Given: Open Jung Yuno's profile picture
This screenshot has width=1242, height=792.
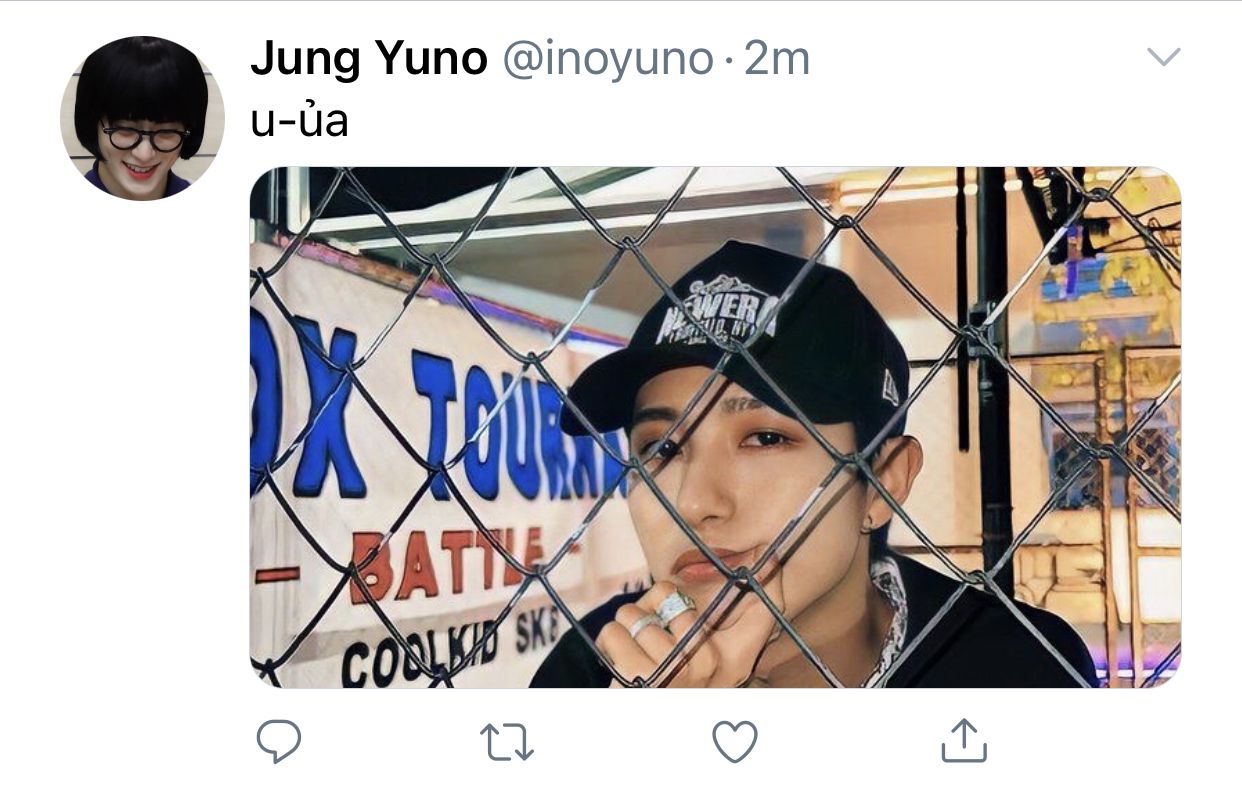Looking at the screenshot, I should point(142,118).
